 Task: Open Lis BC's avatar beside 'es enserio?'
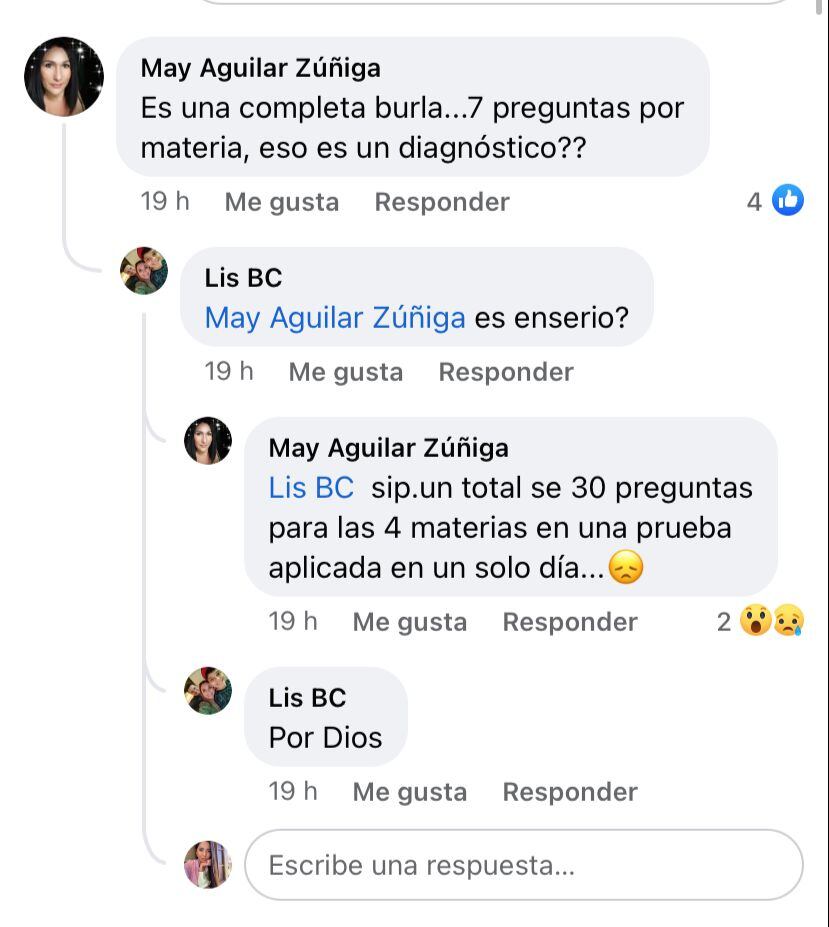[144, 270]
